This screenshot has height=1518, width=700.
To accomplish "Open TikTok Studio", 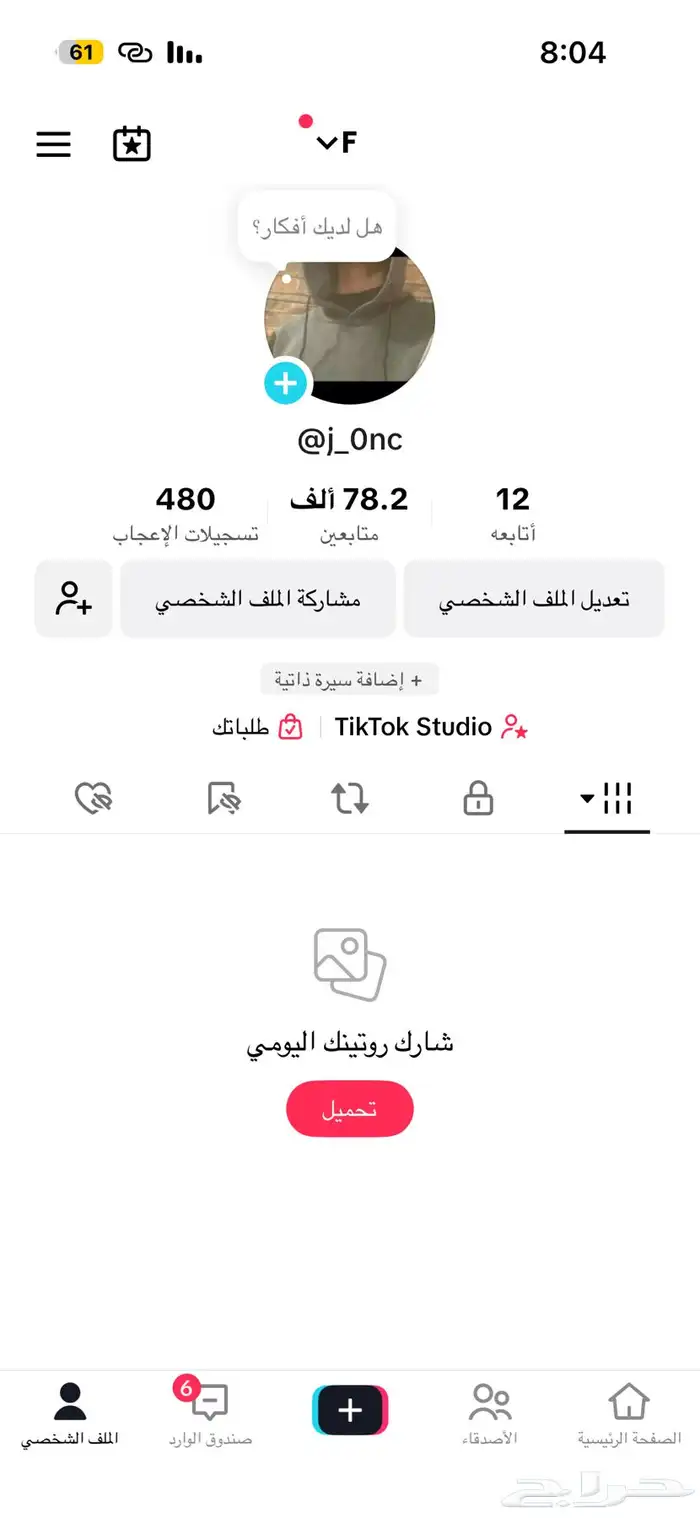I will coord(431,727).
